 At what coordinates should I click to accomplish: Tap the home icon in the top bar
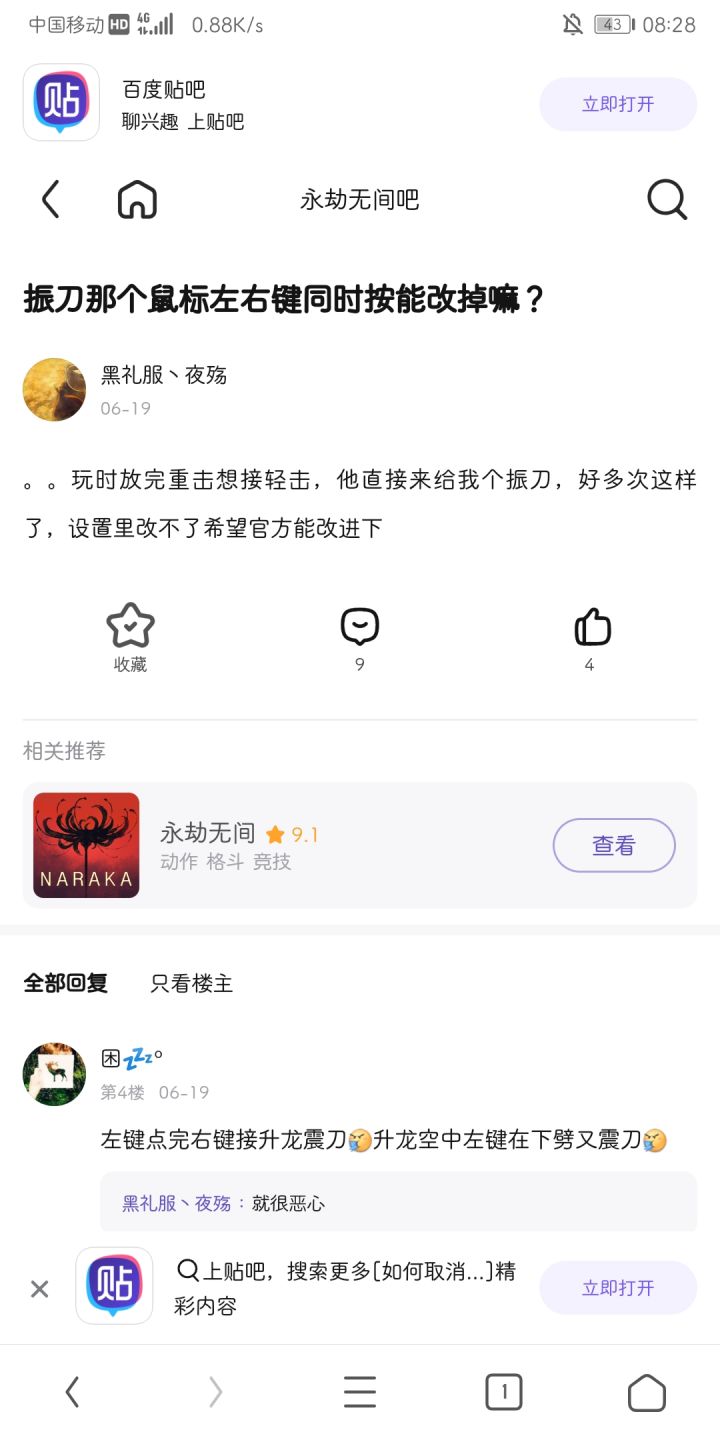[x=137, y=199]
